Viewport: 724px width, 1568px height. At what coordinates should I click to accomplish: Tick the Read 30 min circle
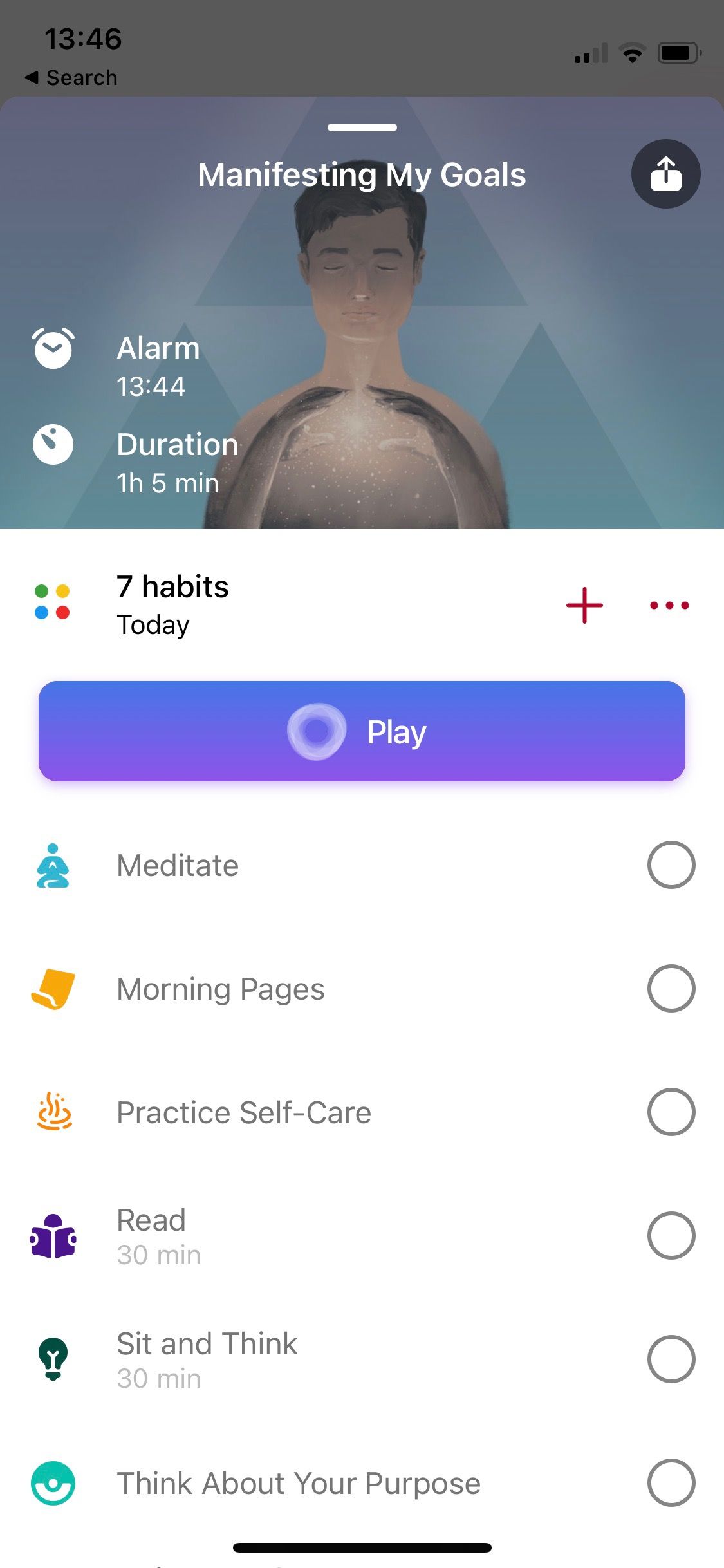point(671,1235)
